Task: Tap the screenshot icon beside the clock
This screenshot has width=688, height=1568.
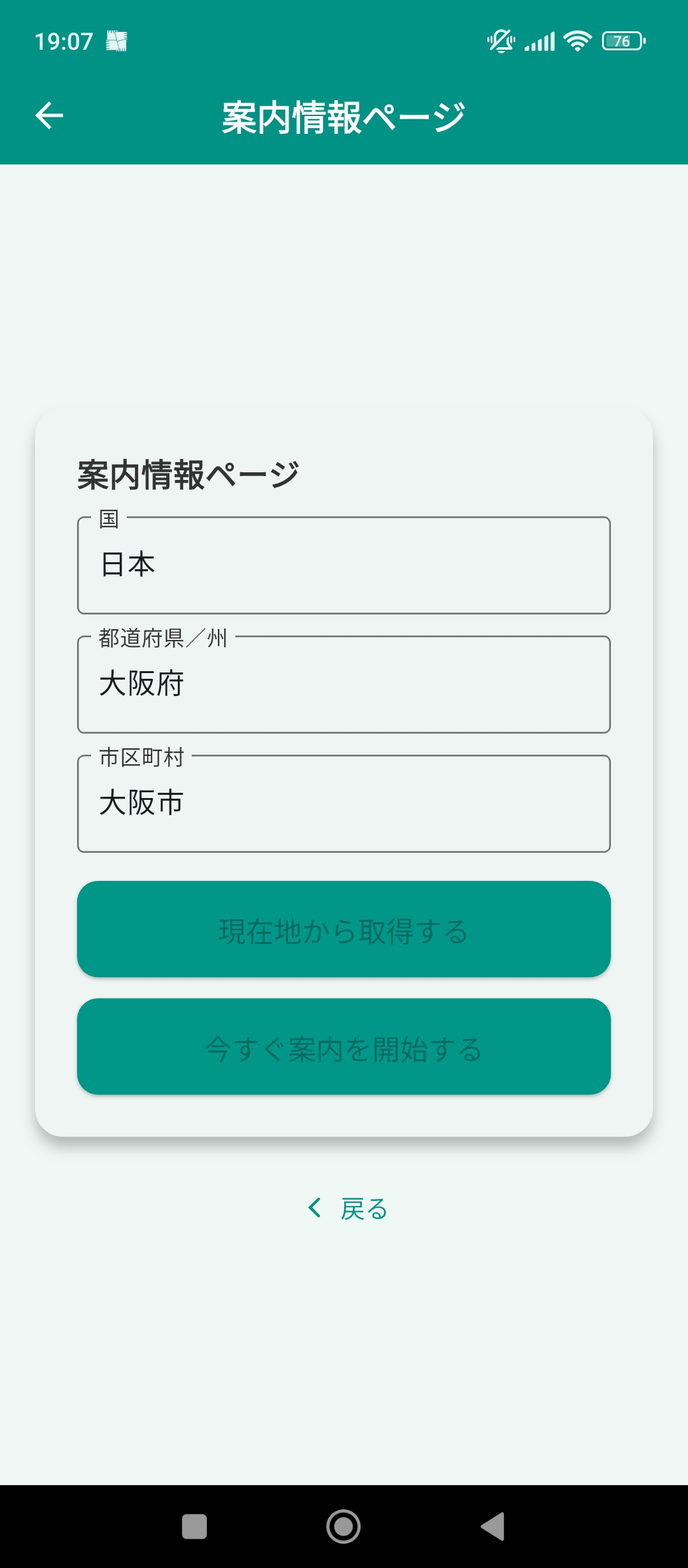Action: (x=116, y=41)
